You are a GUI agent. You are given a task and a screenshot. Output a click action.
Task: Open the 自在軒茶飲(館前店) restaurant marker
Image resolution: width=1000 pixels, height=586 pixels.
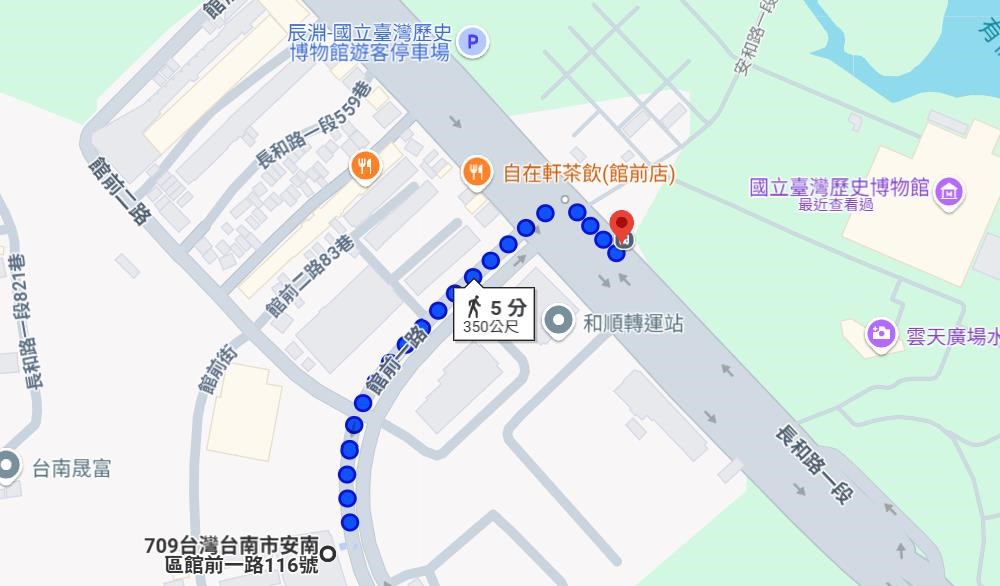click(477, 173)
